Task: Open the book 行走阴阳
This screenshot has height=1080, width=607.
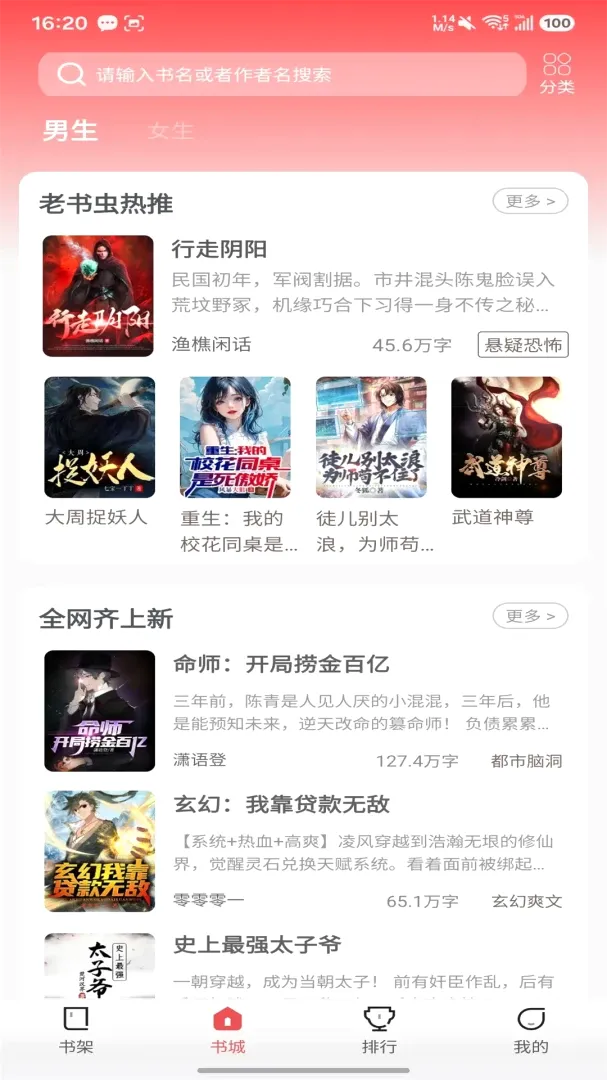Action: click(219, 249)
